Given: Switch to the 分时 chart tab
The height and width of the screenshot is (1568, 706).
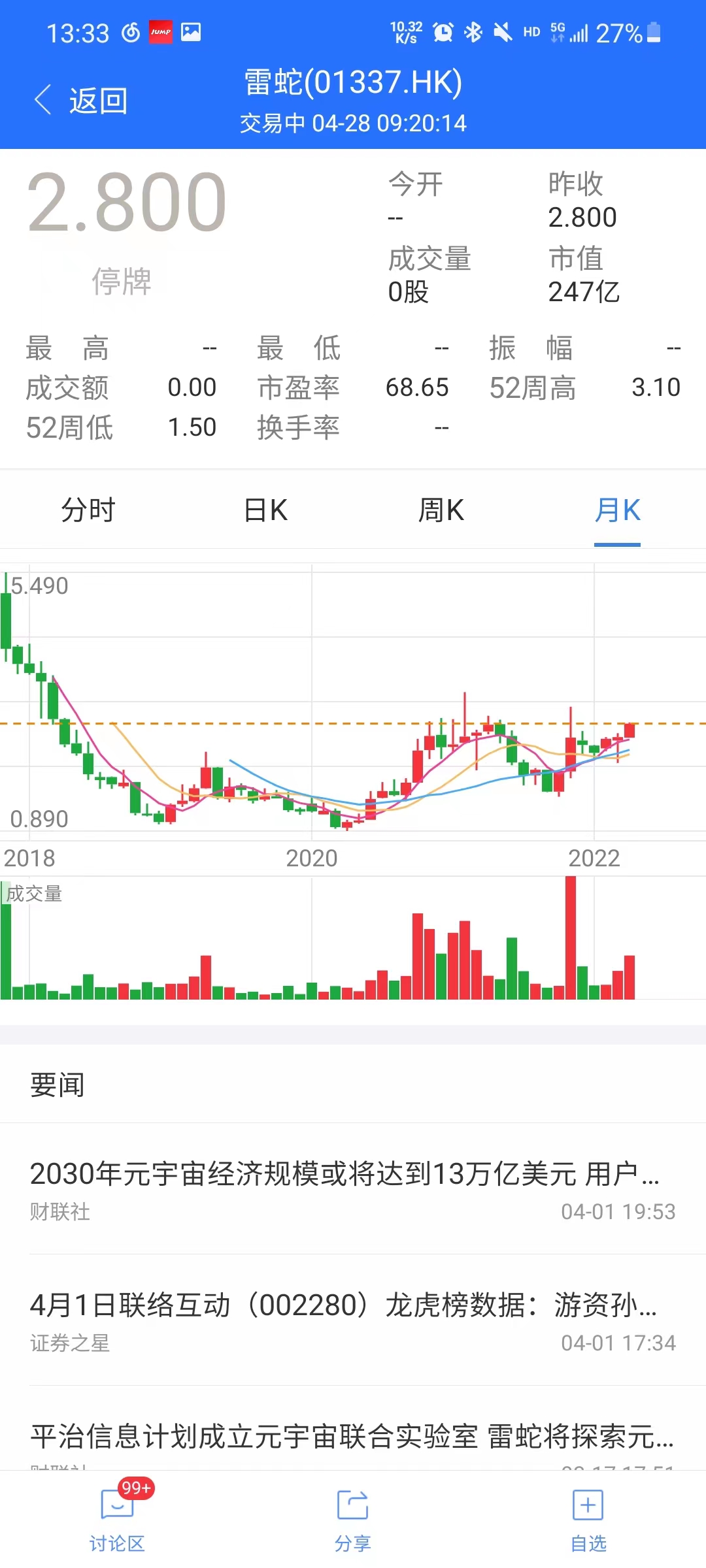Looking at the screenshot, I should pyautogui.click(x=88, y=510).
